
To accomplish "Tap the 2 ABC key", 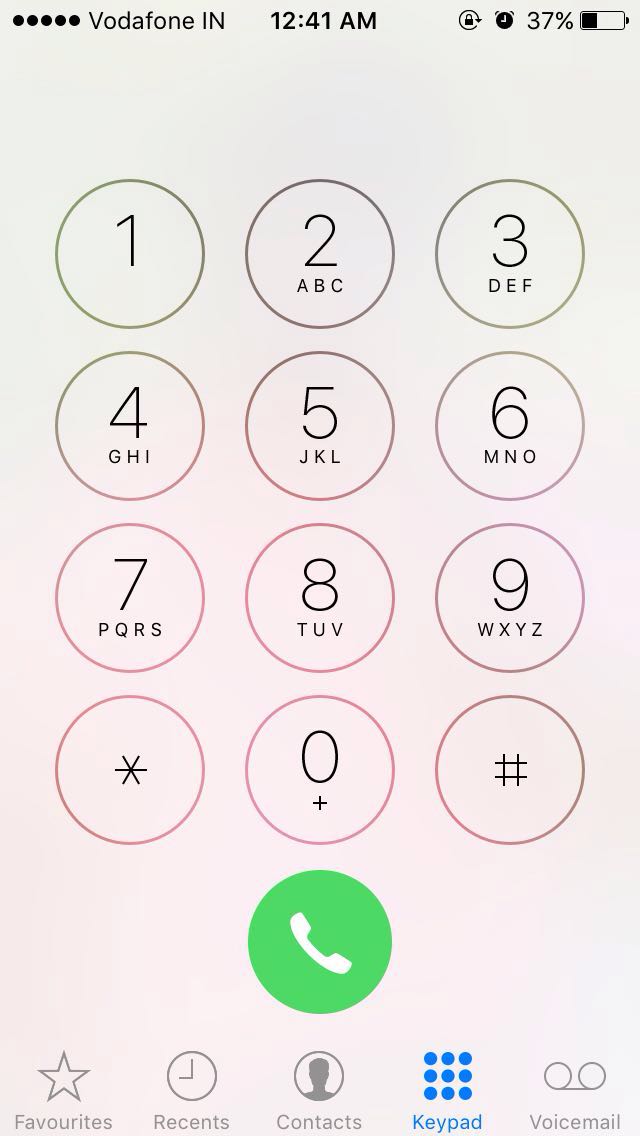I will click(320, 254).
